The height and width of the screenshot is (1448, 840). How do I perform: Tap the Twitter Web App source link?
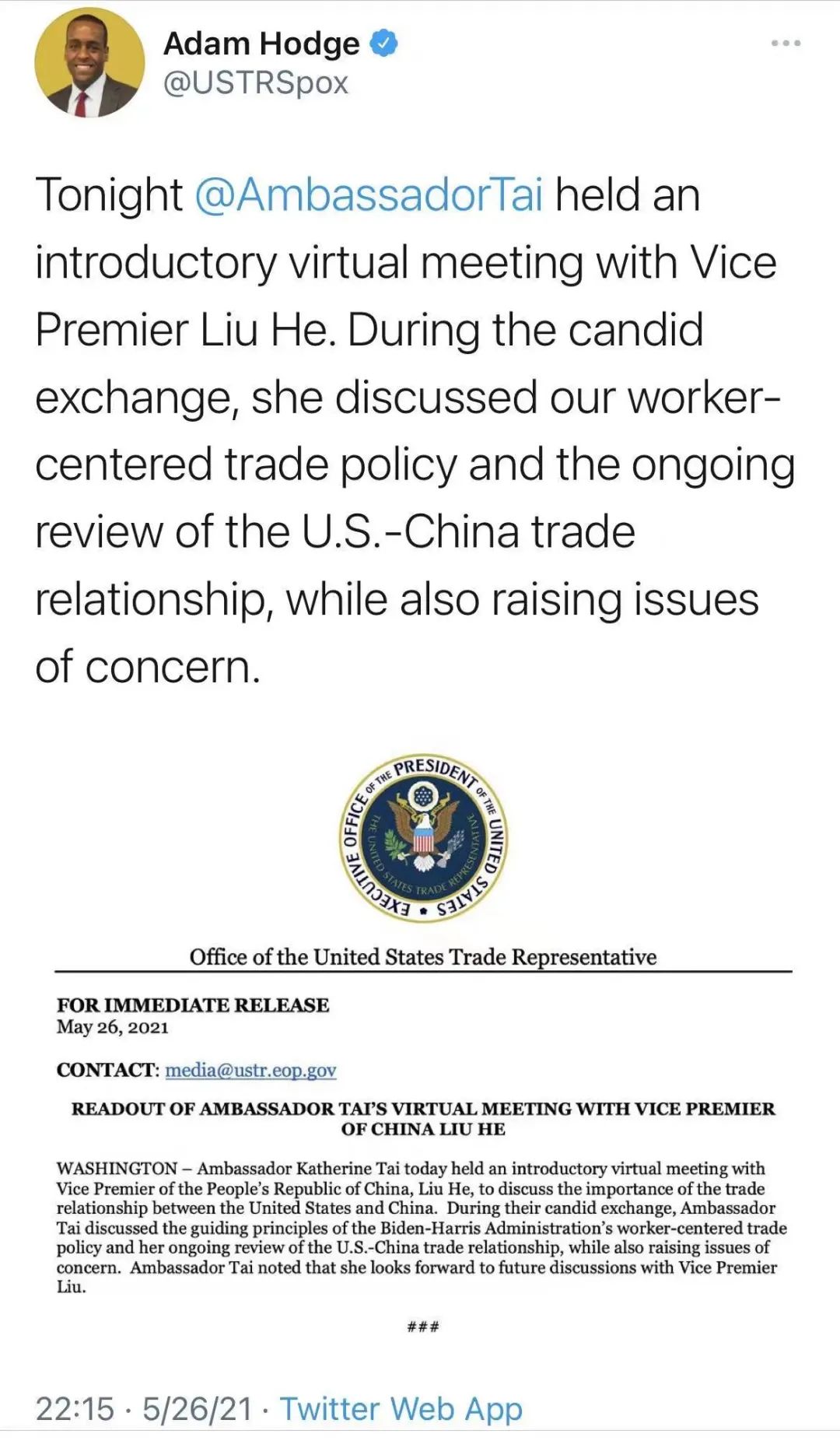[x=401, y=1408]
